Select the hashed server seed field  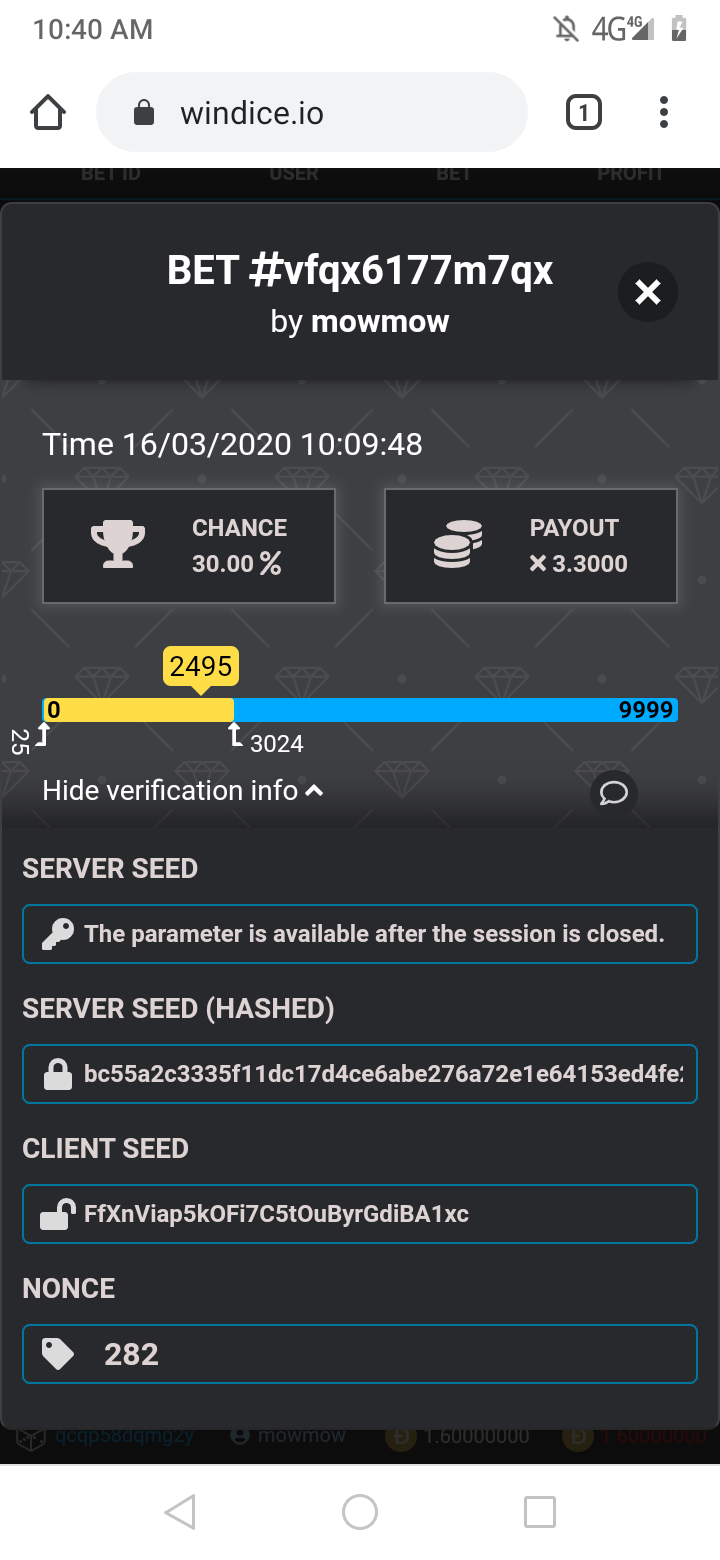(360, 1075)
